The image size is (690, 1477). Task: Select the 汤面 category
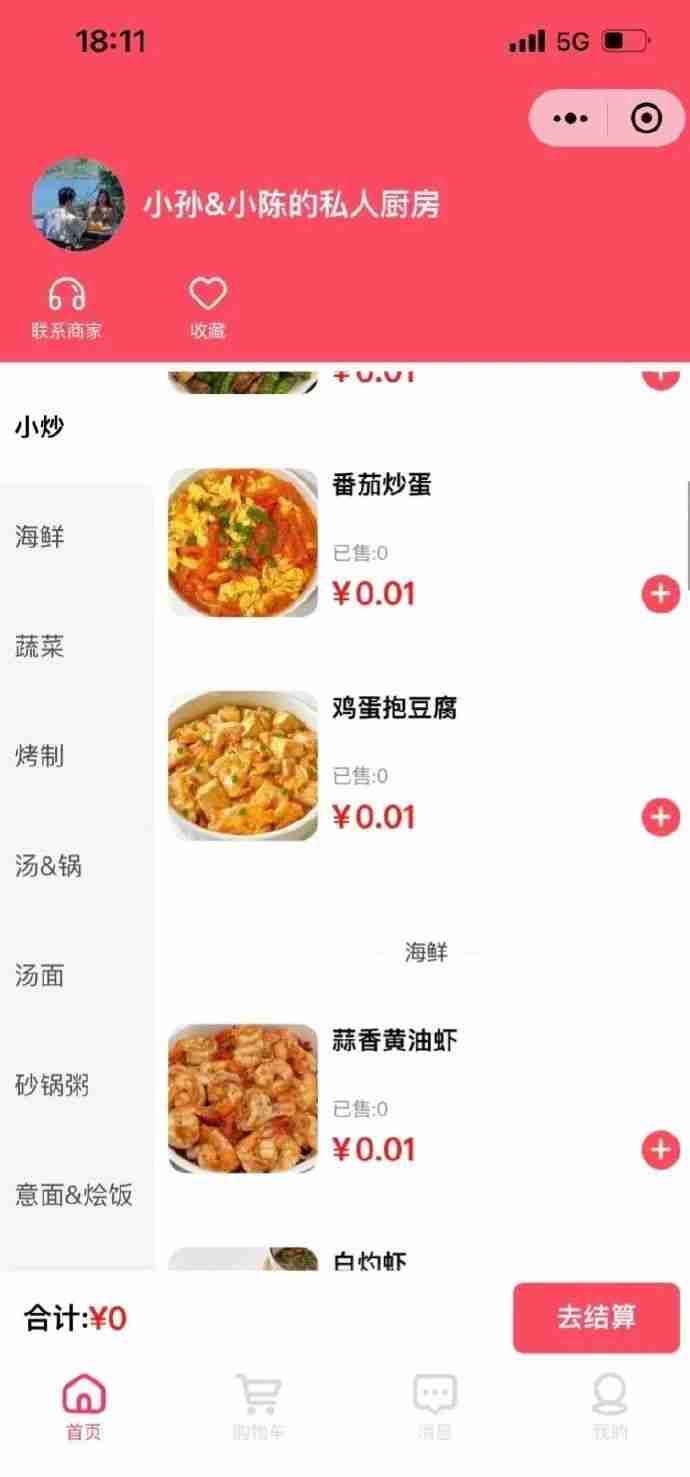pos(40,976)
